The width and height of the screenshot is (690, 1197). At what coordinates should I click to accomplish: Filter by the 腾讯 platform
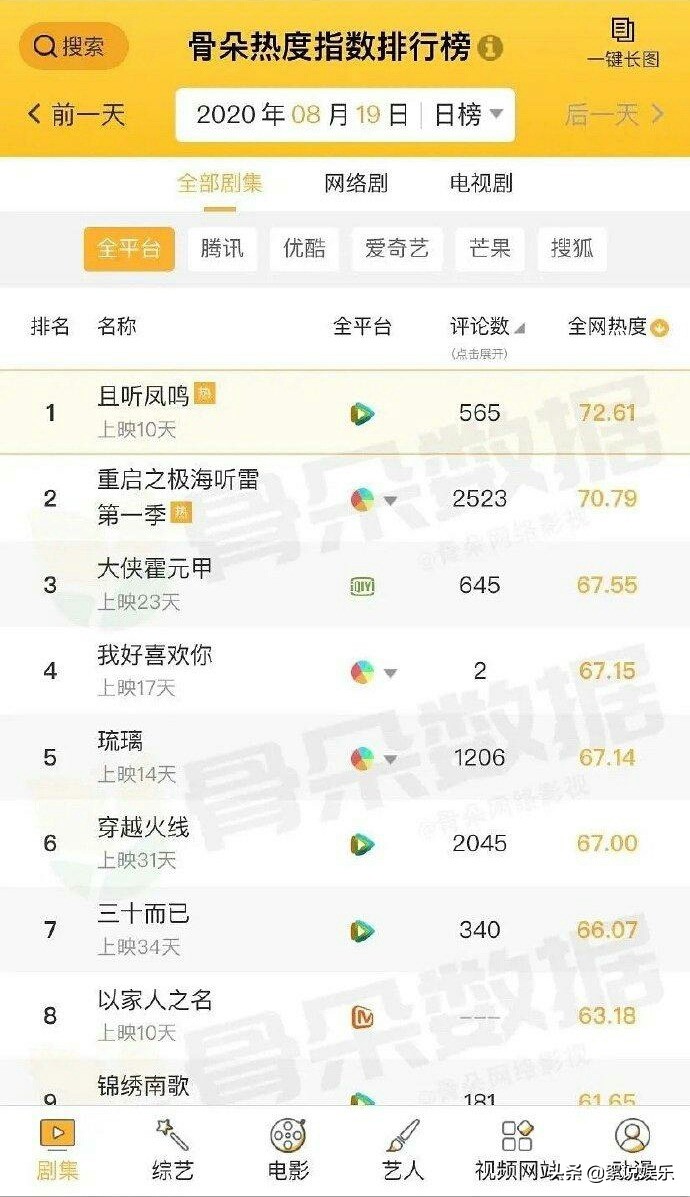coord(222,249)
